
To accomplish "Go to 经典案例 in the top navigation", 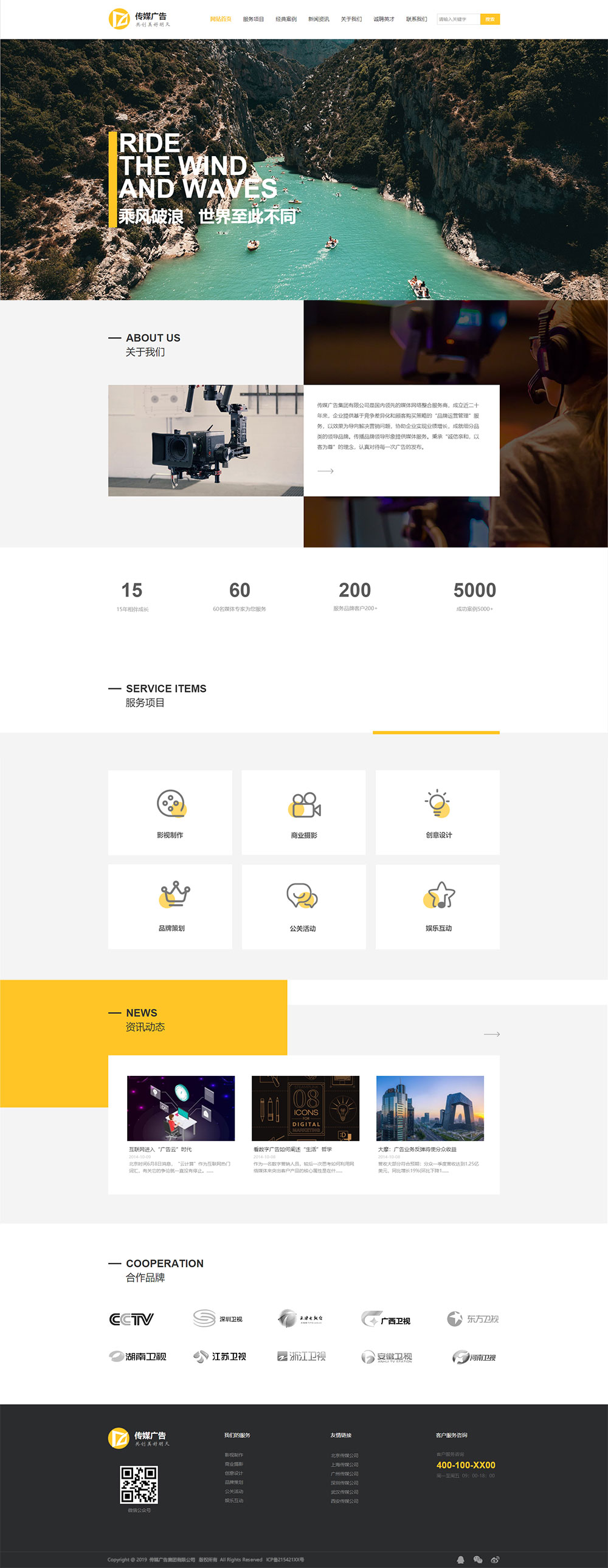I will (x=286, y=19).
